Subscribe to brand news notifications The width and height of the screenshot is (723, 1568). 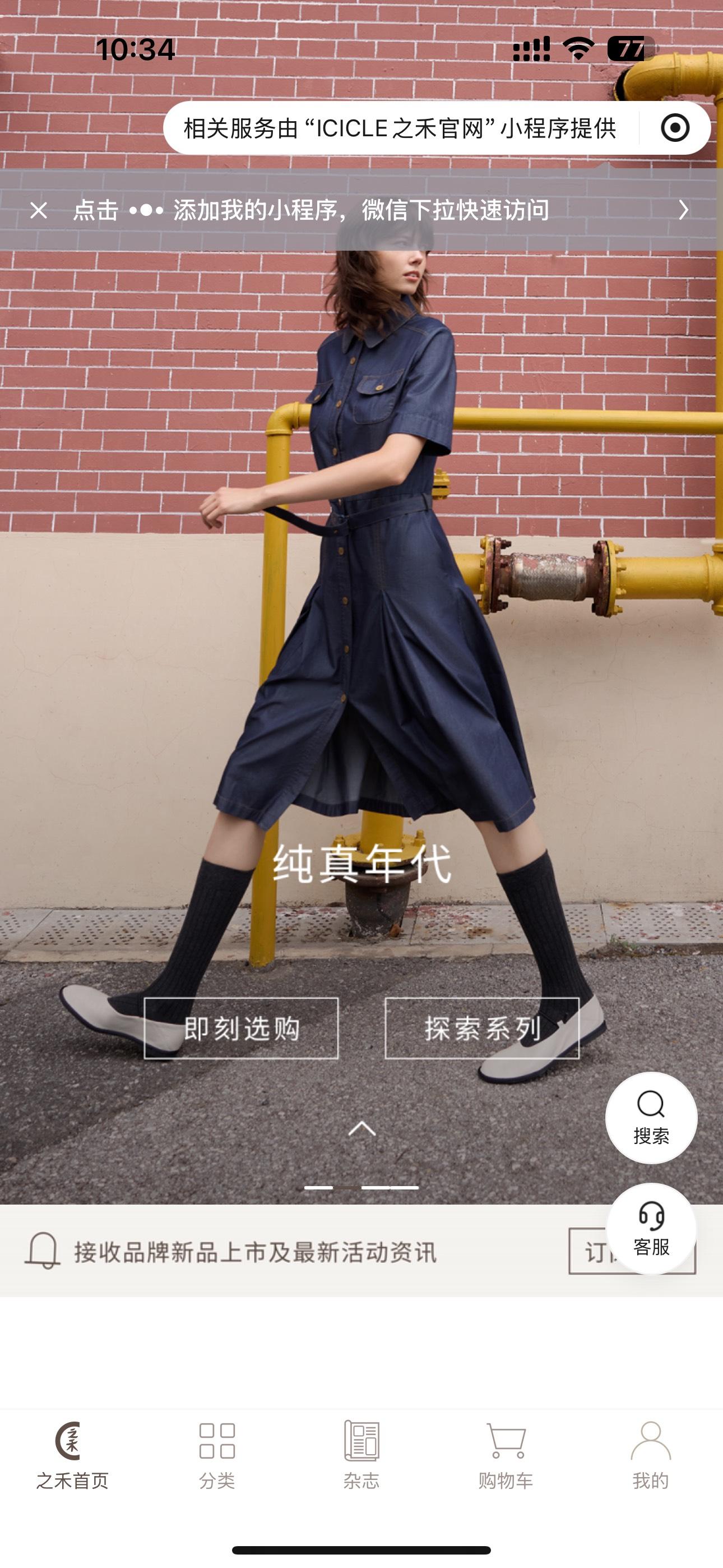click(x=587, y=1252)
